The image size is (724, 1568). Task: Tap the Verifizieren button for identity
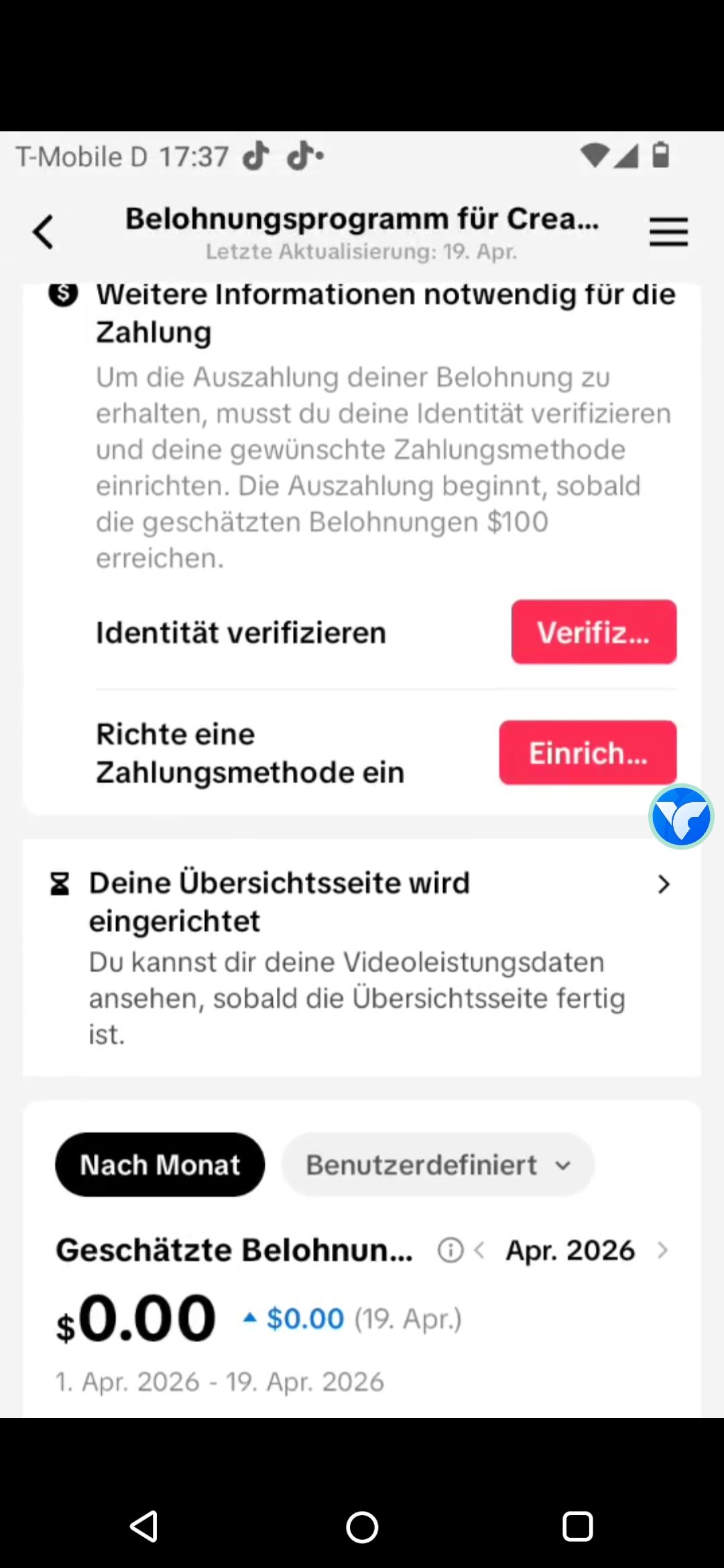pyautogui.click(x=593, y=632)
